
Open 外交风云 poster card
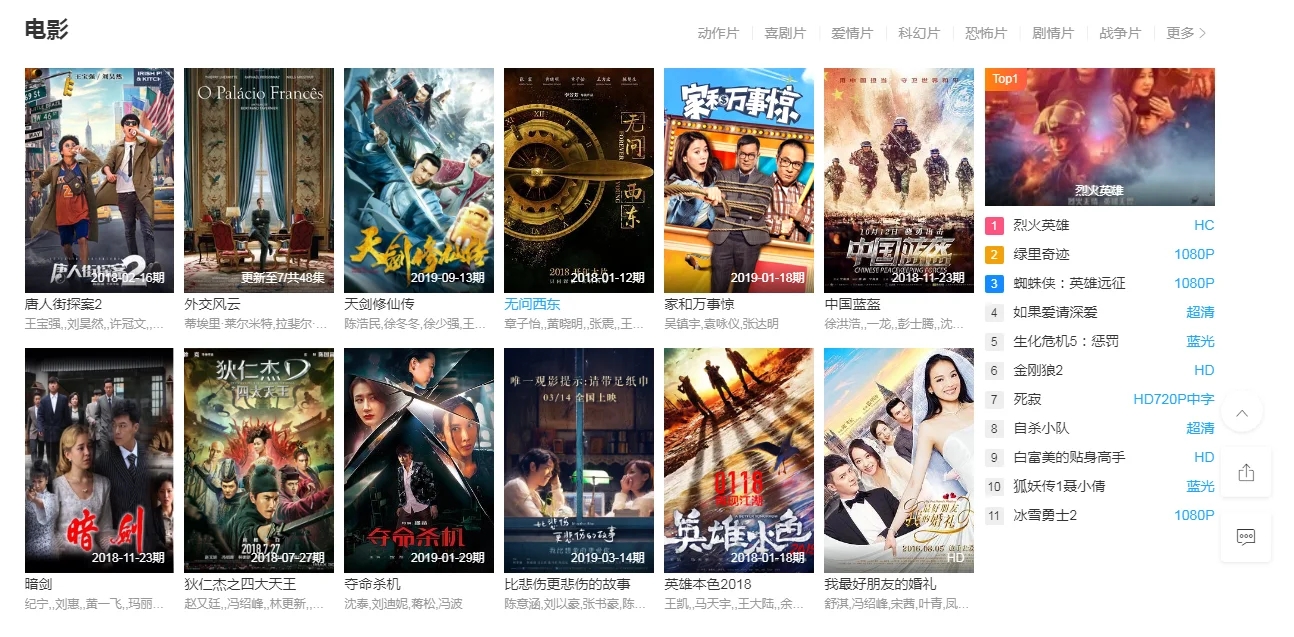coord(259,180)
